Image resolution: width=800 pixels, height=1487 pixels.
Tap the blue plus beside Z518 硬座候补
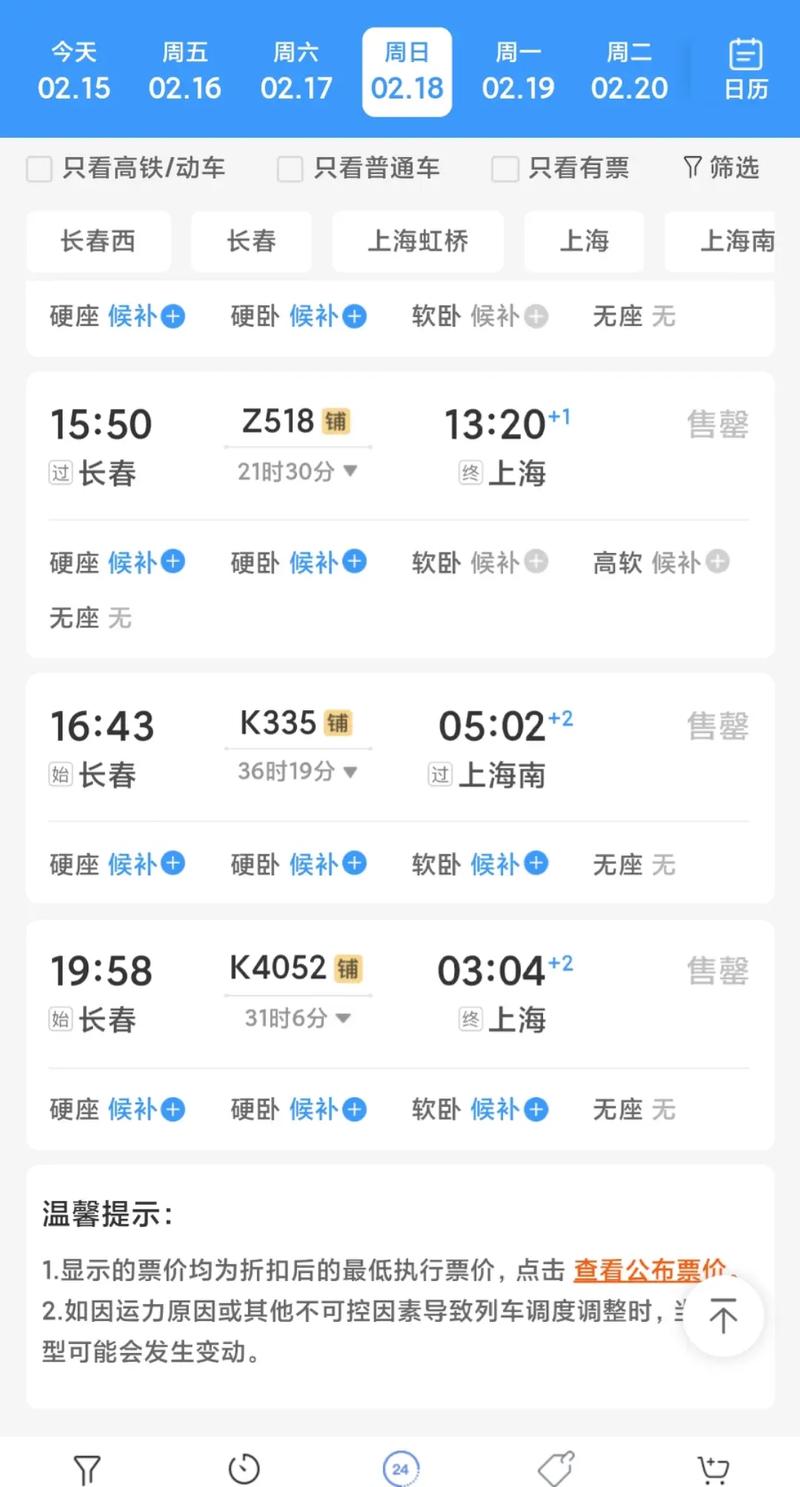click(x=174, y=563)
